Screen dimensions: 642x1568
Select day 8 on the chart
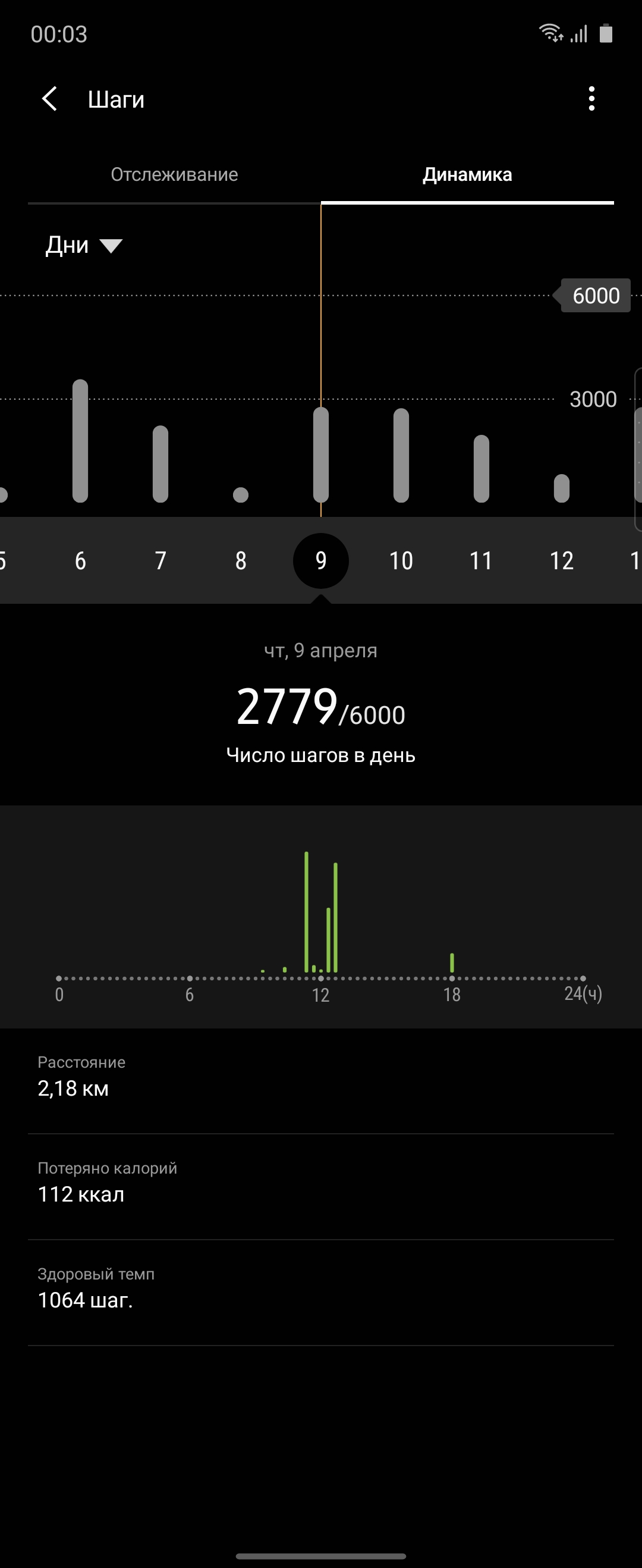(x=241, y=560)
